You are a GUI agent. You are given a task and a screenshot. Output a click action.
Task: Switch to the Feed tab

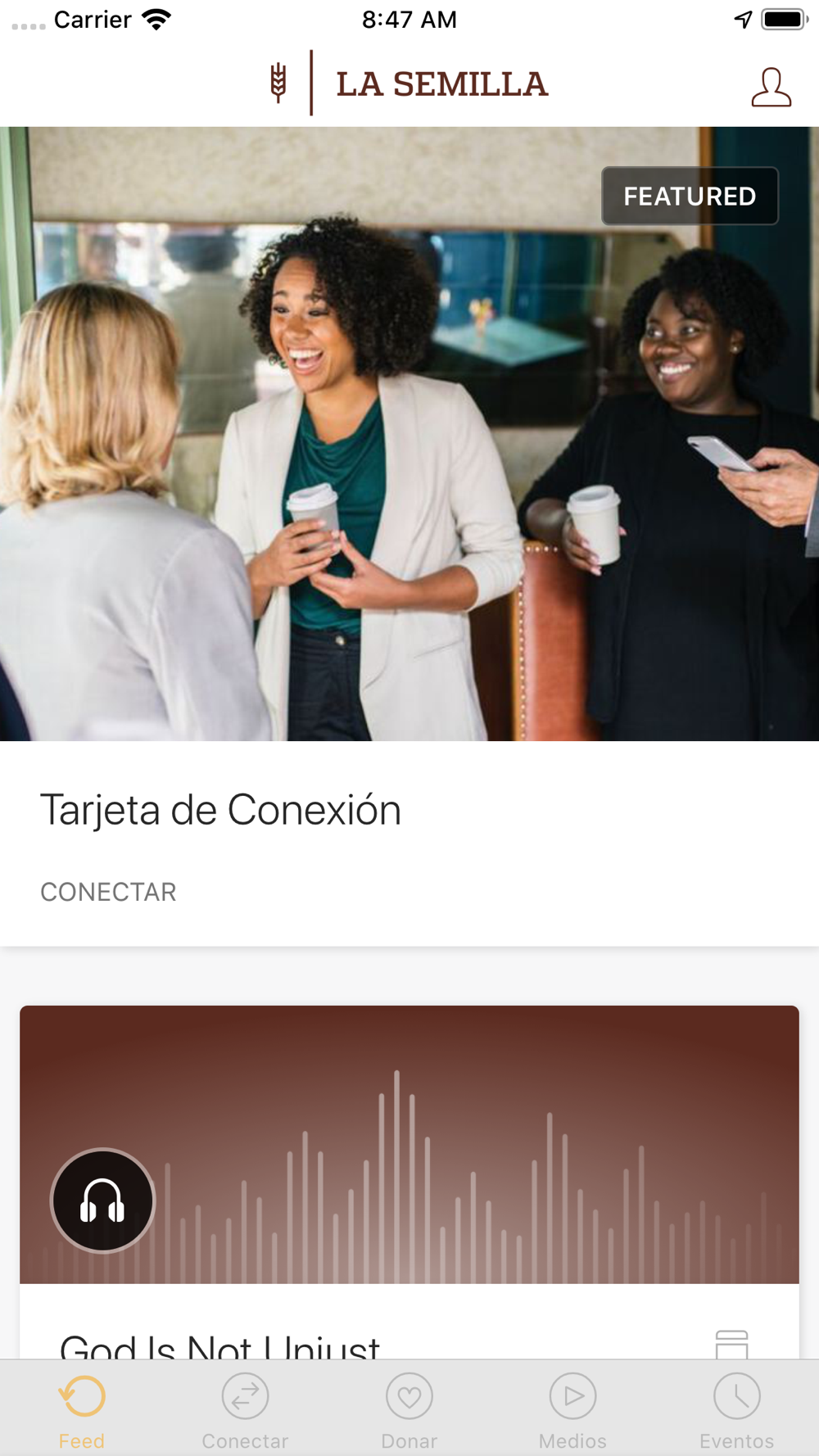click(82, 1410)
